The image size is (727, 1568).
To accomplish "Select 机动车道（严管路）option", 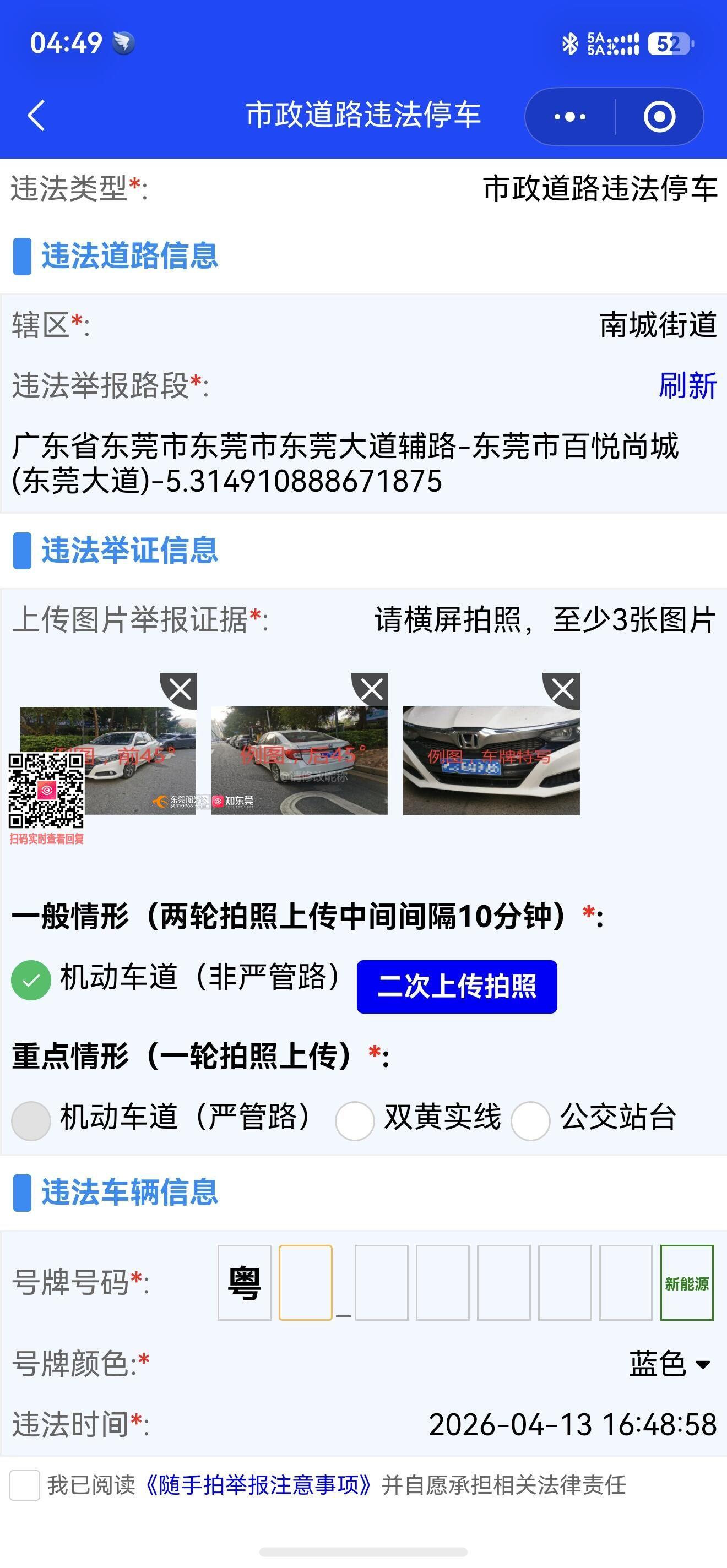I will pos(31,1120).
